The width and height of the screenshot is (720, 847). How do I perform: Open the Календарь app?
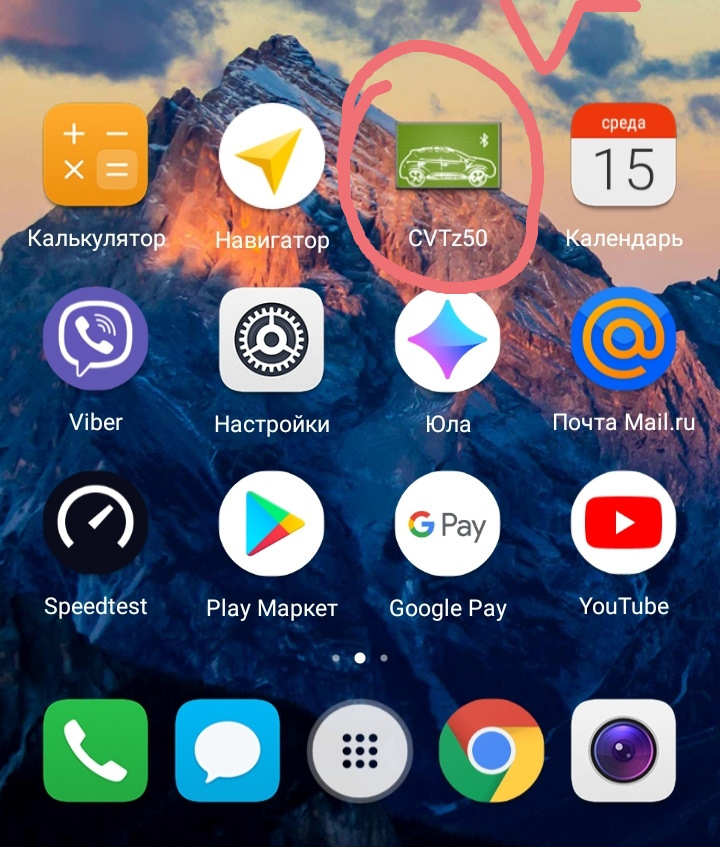(x=623, y=155)
